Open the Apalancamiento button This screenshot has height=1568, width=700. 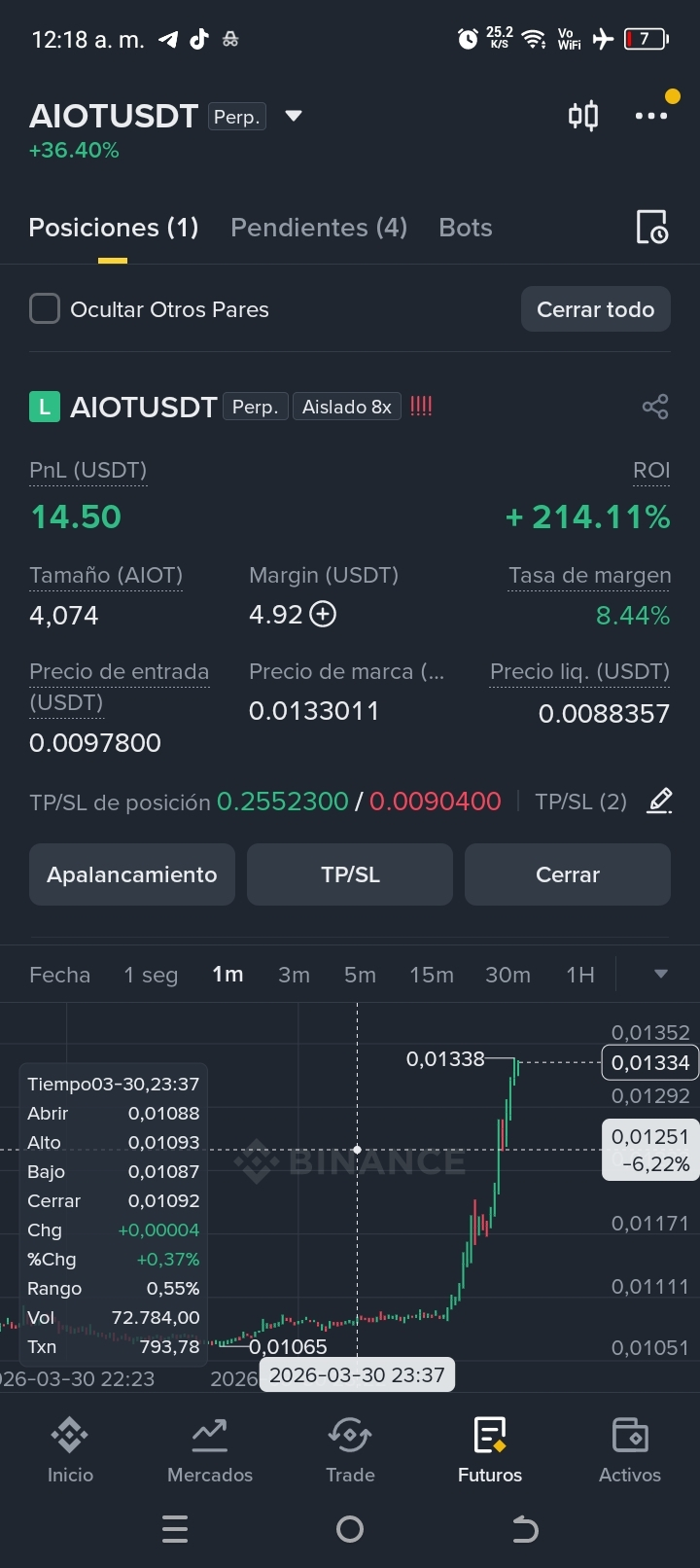click(x=132, y=874)
